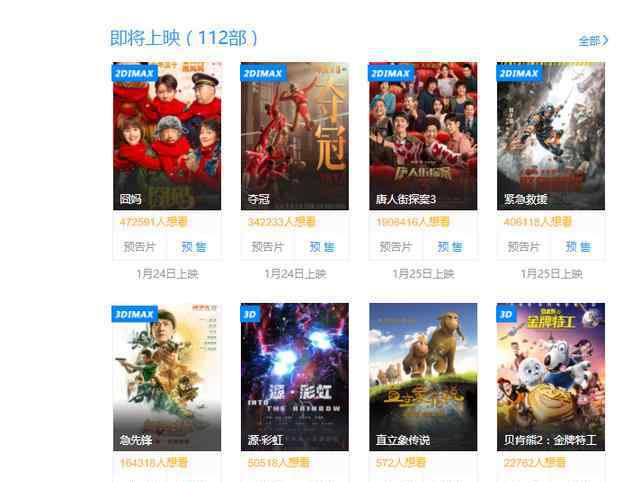Image resolution: width=640 pixels, height=482 pixels.
Task: Watch the 预告片 trailer for 囧妈
Action: (x=139, y=247)
